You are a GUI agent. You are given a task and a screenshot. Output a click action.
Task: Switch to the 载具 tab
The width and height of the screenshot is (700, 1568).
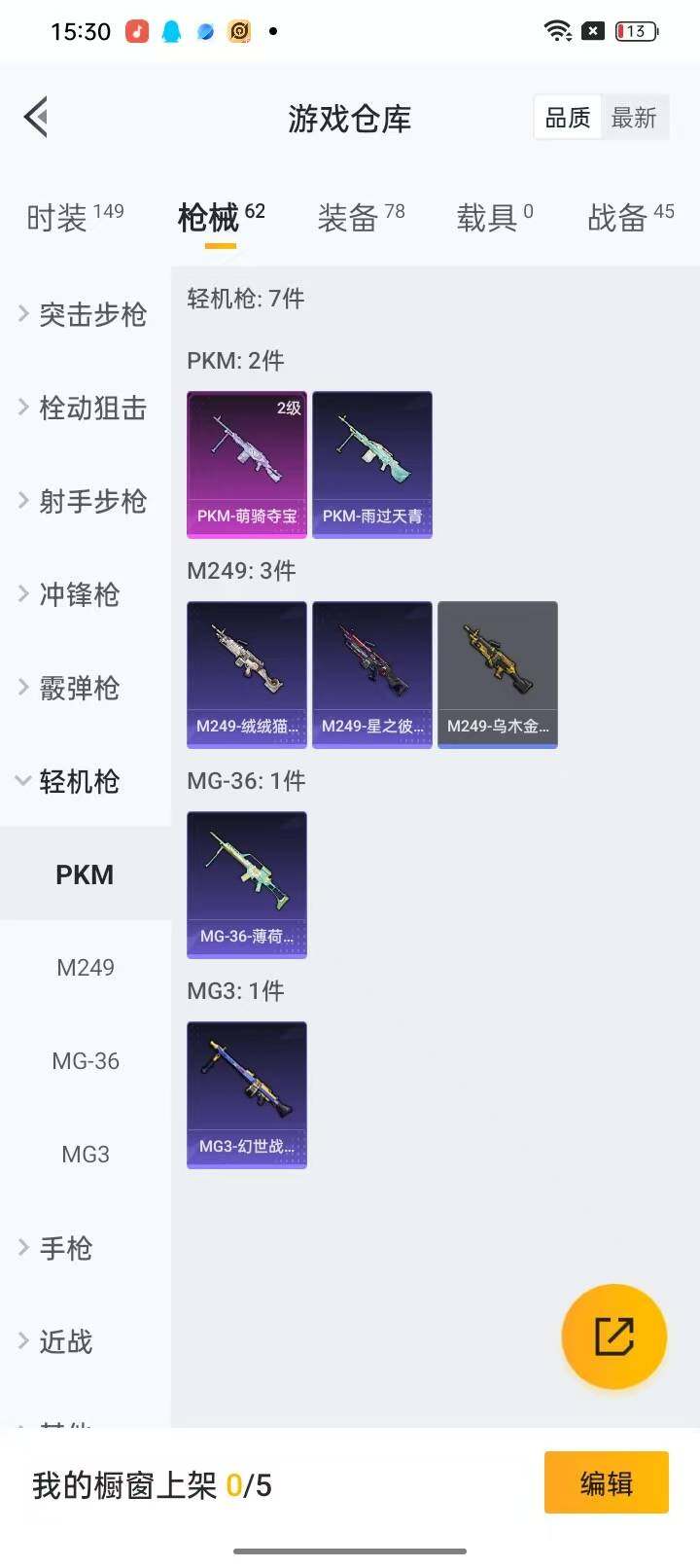(x=495, y=217)
